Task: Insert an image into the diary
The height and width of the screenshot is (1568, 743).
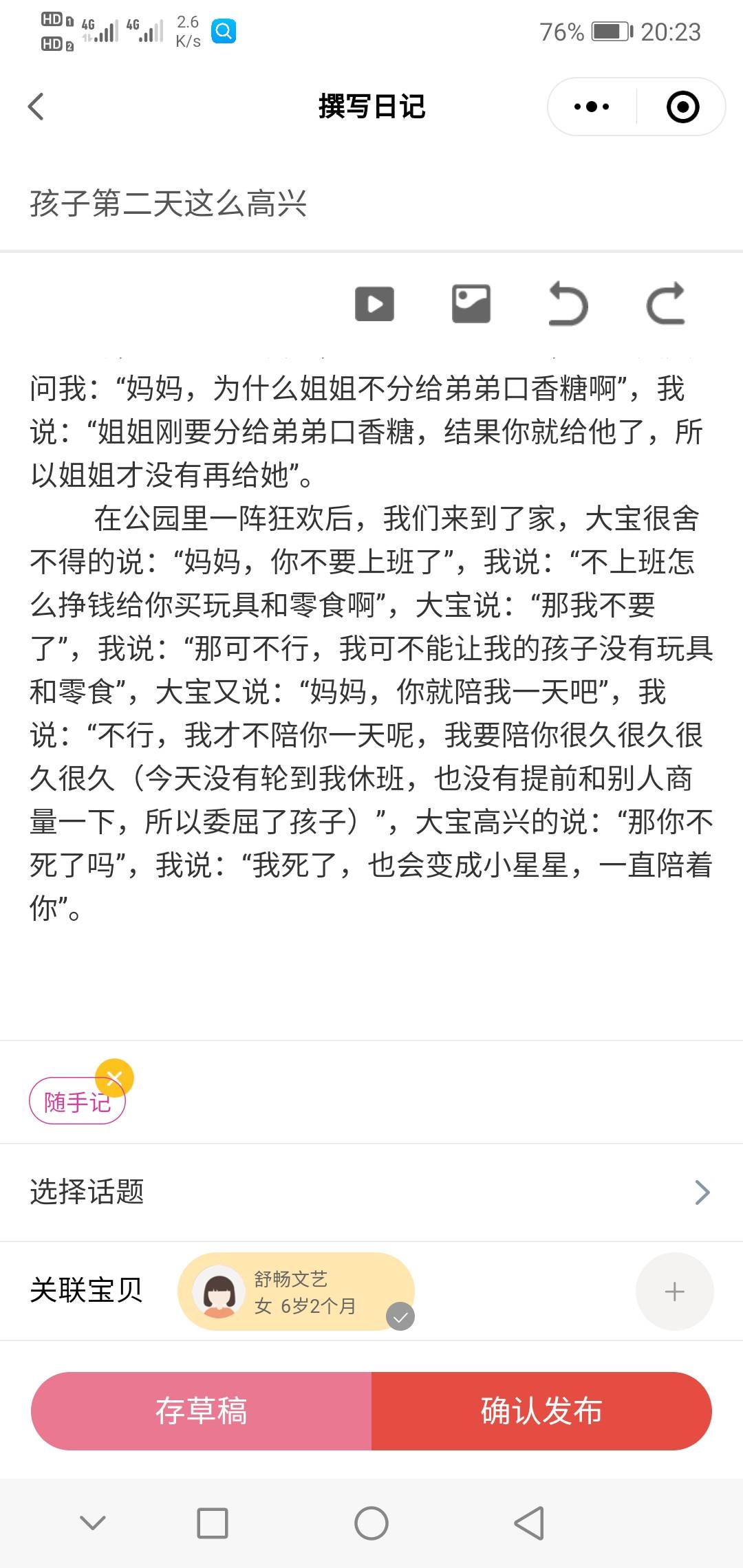Action: click(x=471, y=305)
